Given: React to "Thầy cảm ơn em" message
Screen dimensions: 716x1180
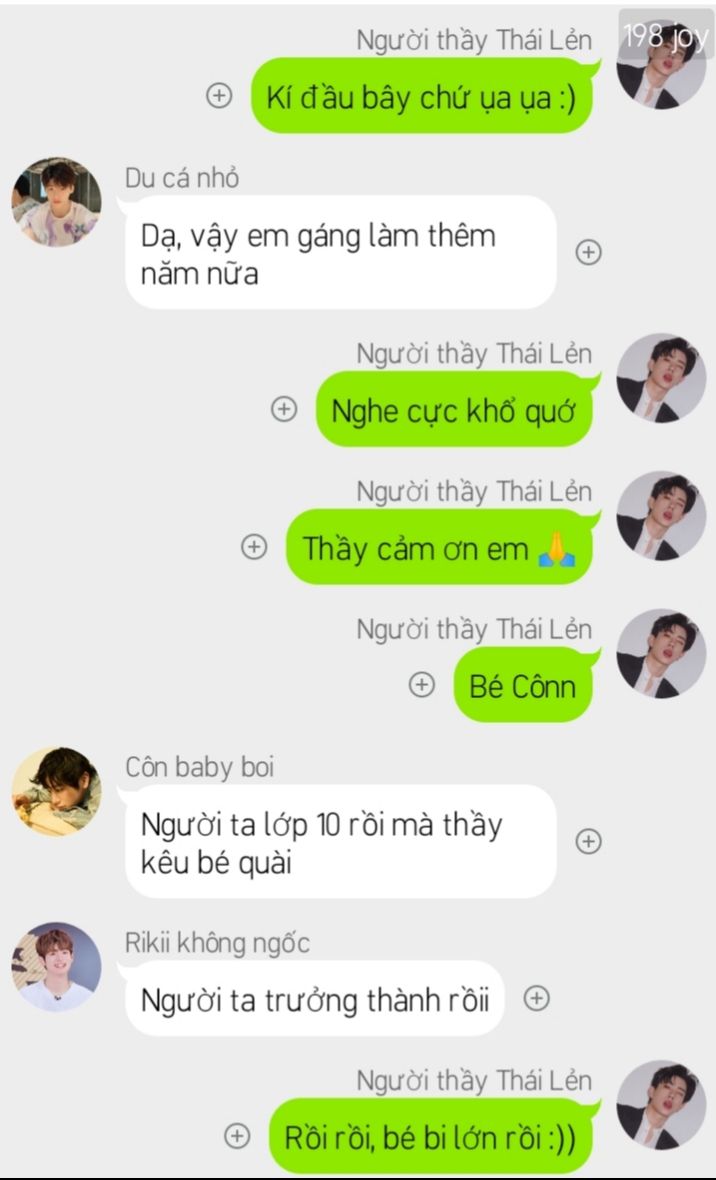Looking at the screenshot, I should point(255,547).
